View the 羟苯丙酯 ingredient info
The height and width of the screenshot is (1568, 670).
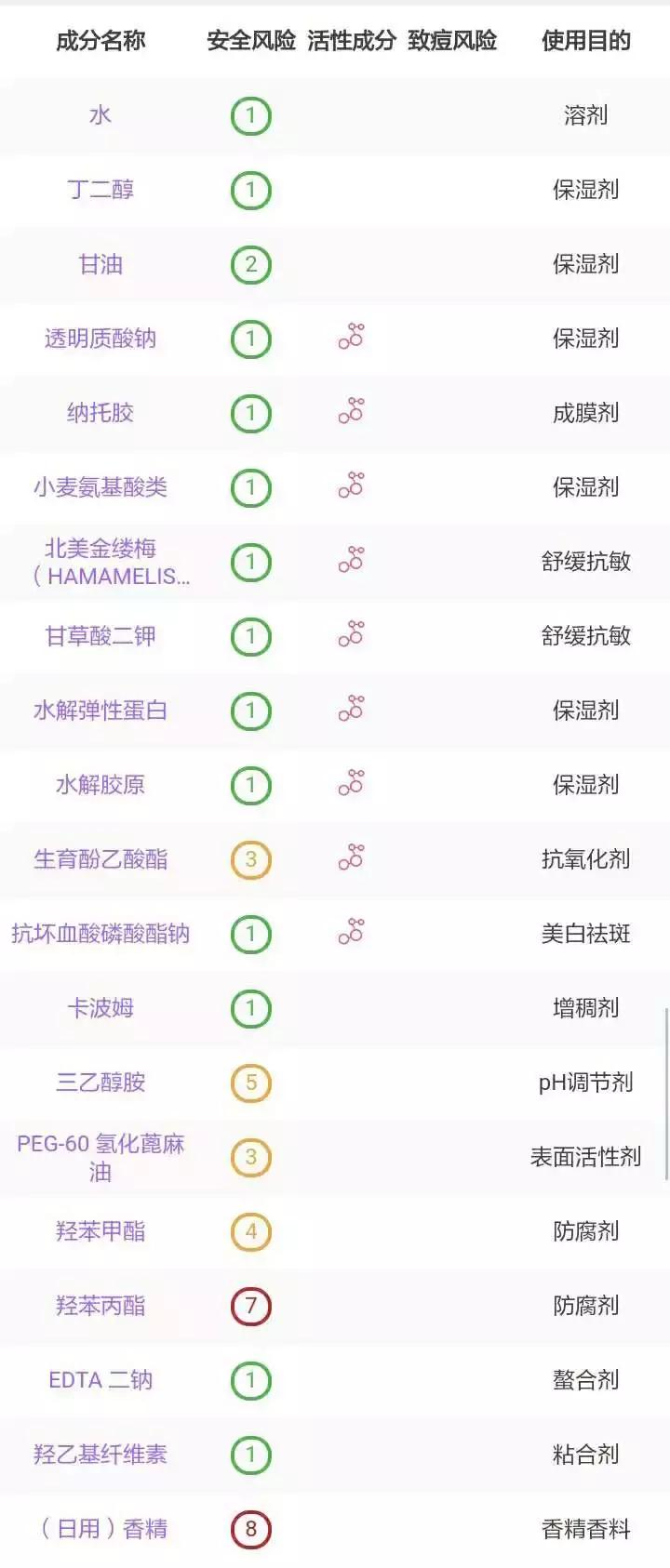(100, 1306)
